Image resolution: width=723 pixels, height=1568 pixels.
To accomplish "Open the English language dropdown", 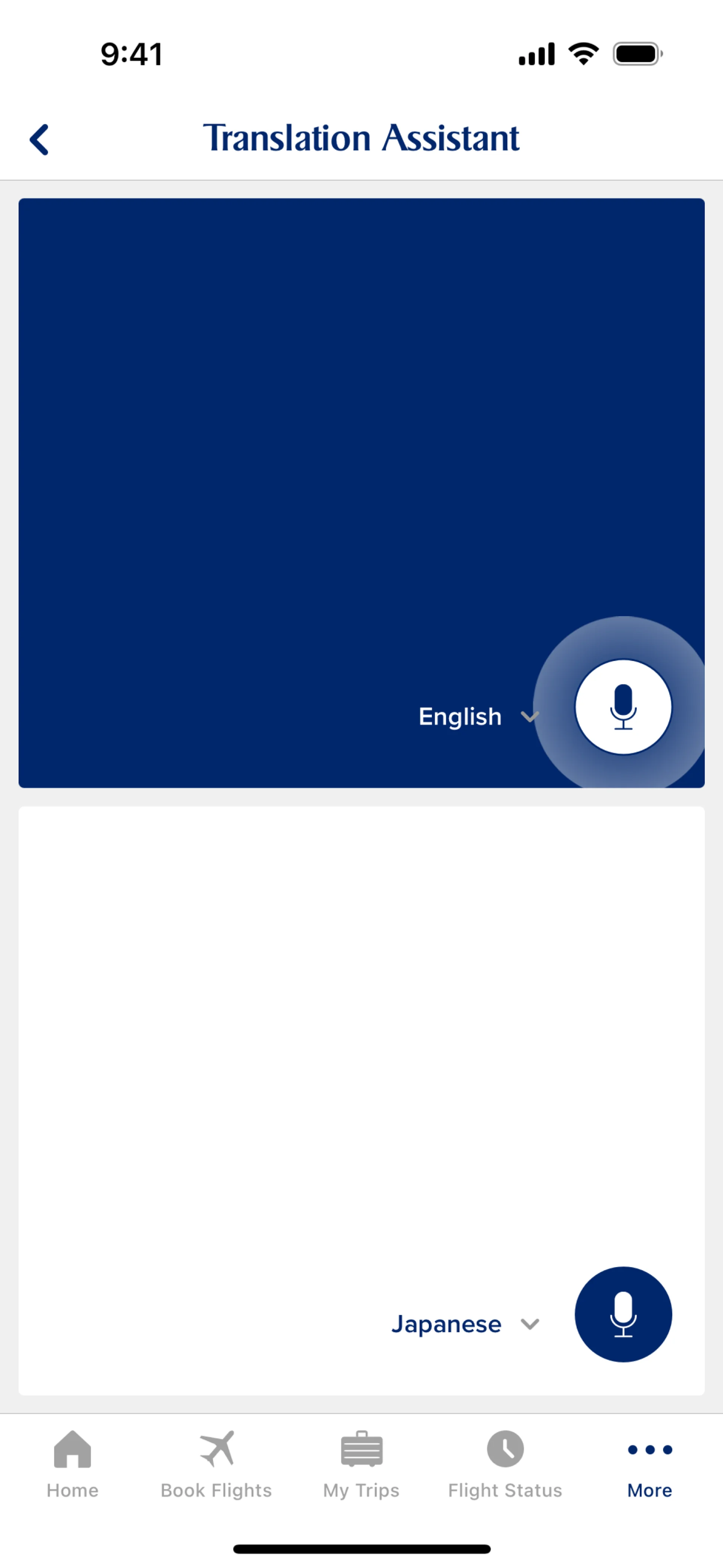I will click(x=478, y=717).
